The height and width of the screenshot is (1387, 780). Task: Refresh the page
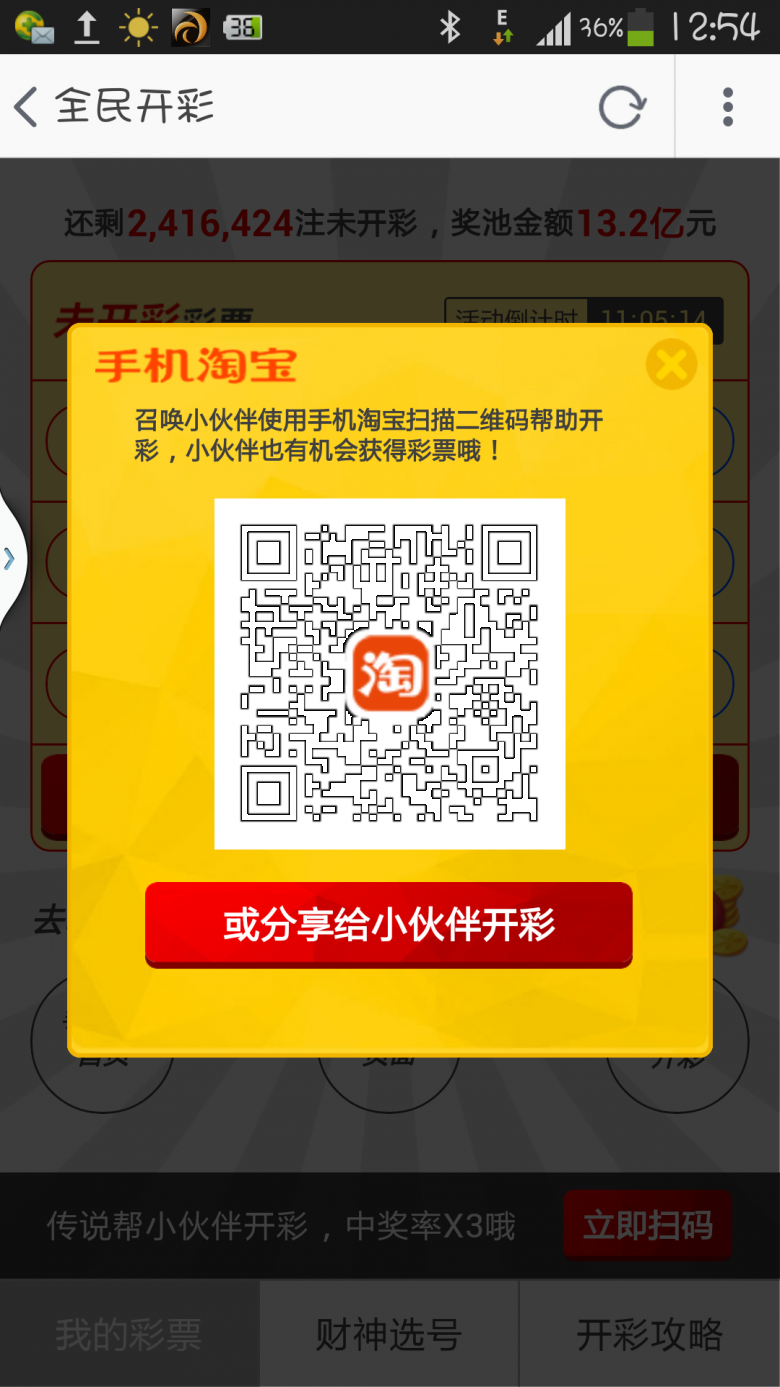pyautogui.click(x=622, y=107)
